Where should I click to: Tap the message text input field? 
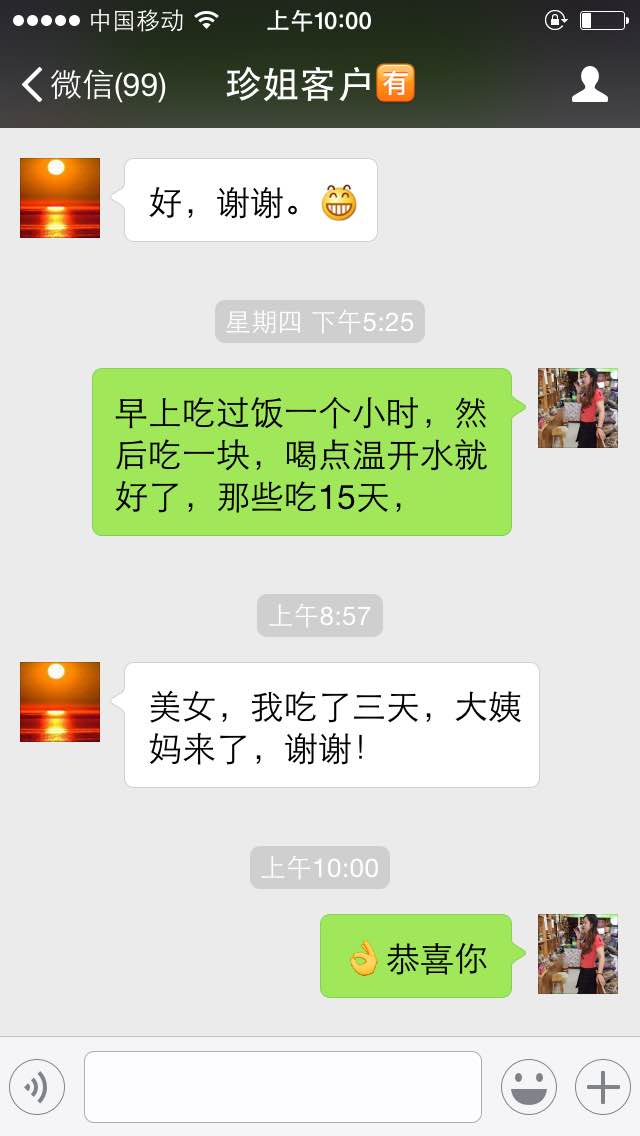(x=283, y=1087)
